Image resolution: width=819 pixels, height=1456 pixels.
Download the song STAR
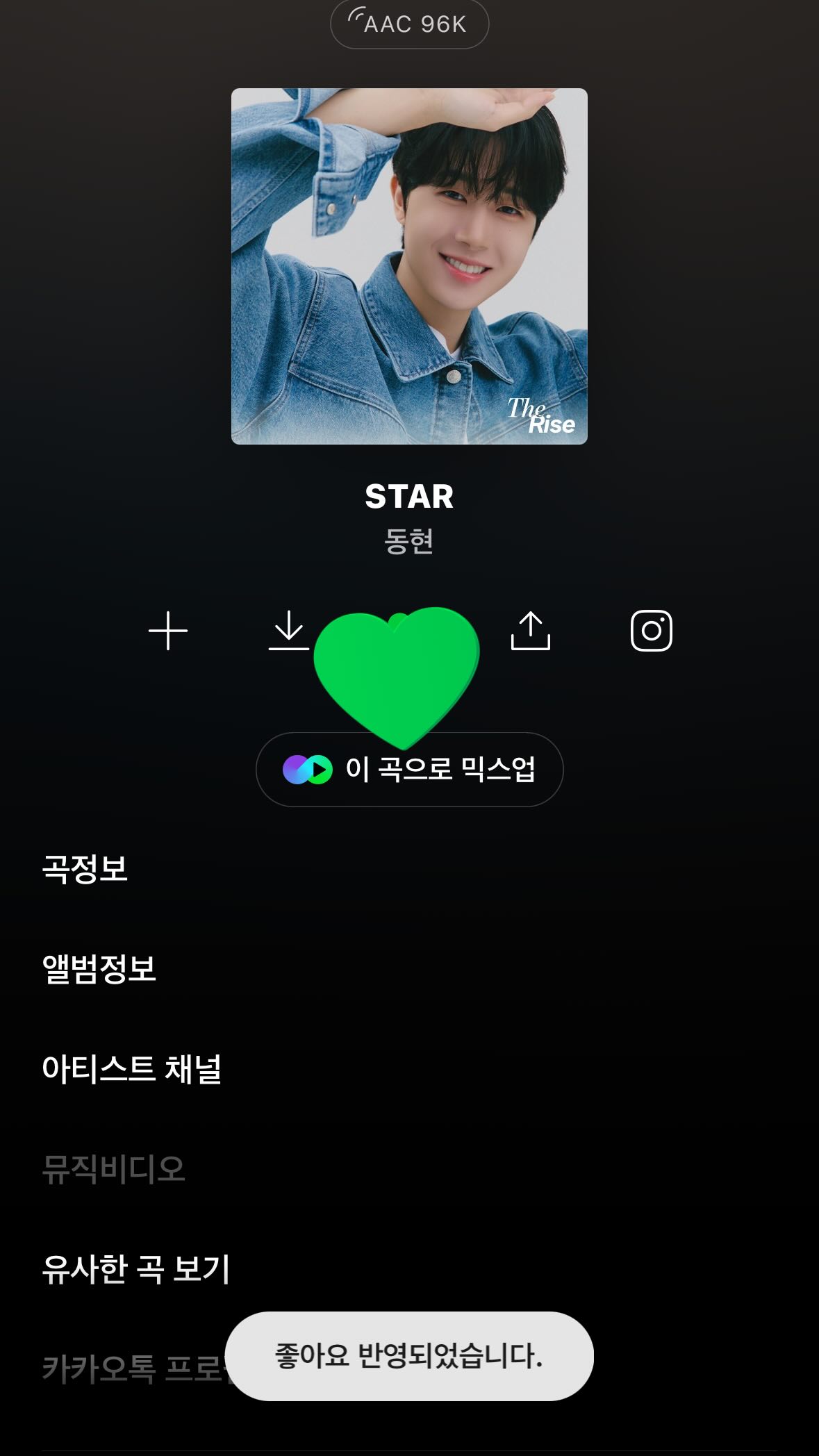click(x=288, y=631)
